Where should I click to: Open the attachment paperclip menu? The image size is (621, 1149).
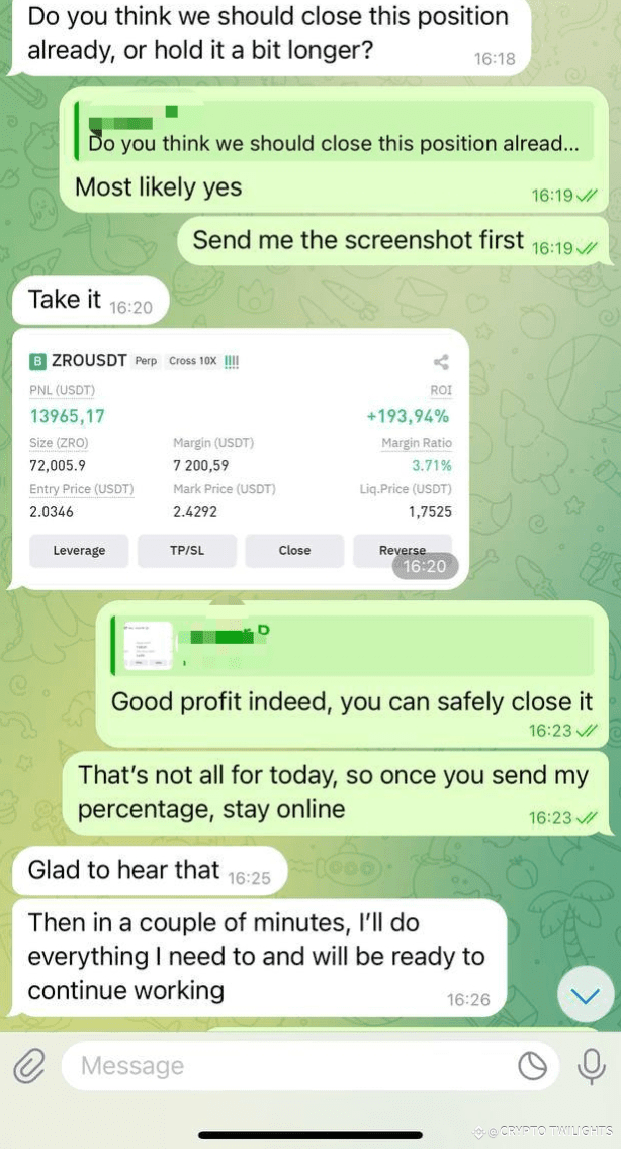click(x=30, y=1066)
